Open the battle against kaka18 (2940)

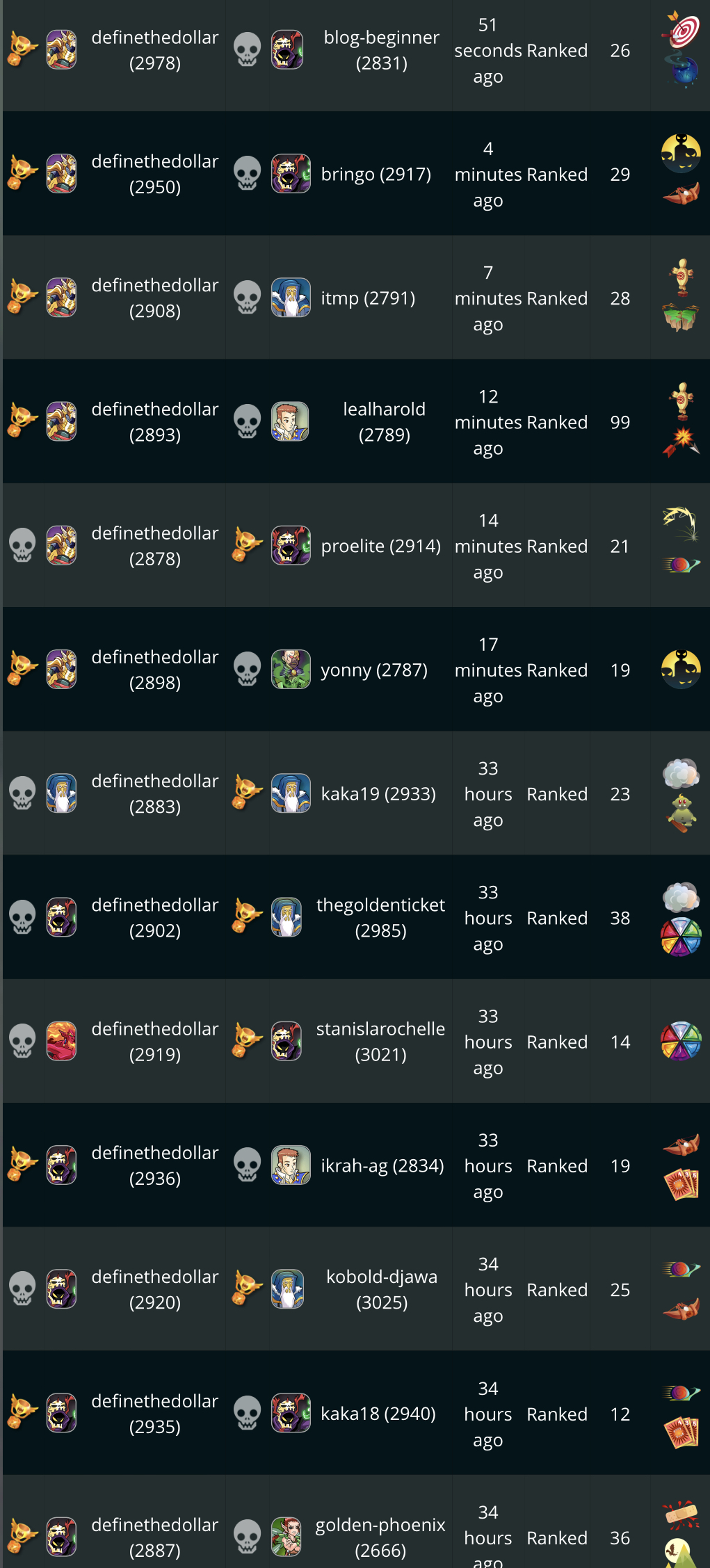(x=378, y=1413)
